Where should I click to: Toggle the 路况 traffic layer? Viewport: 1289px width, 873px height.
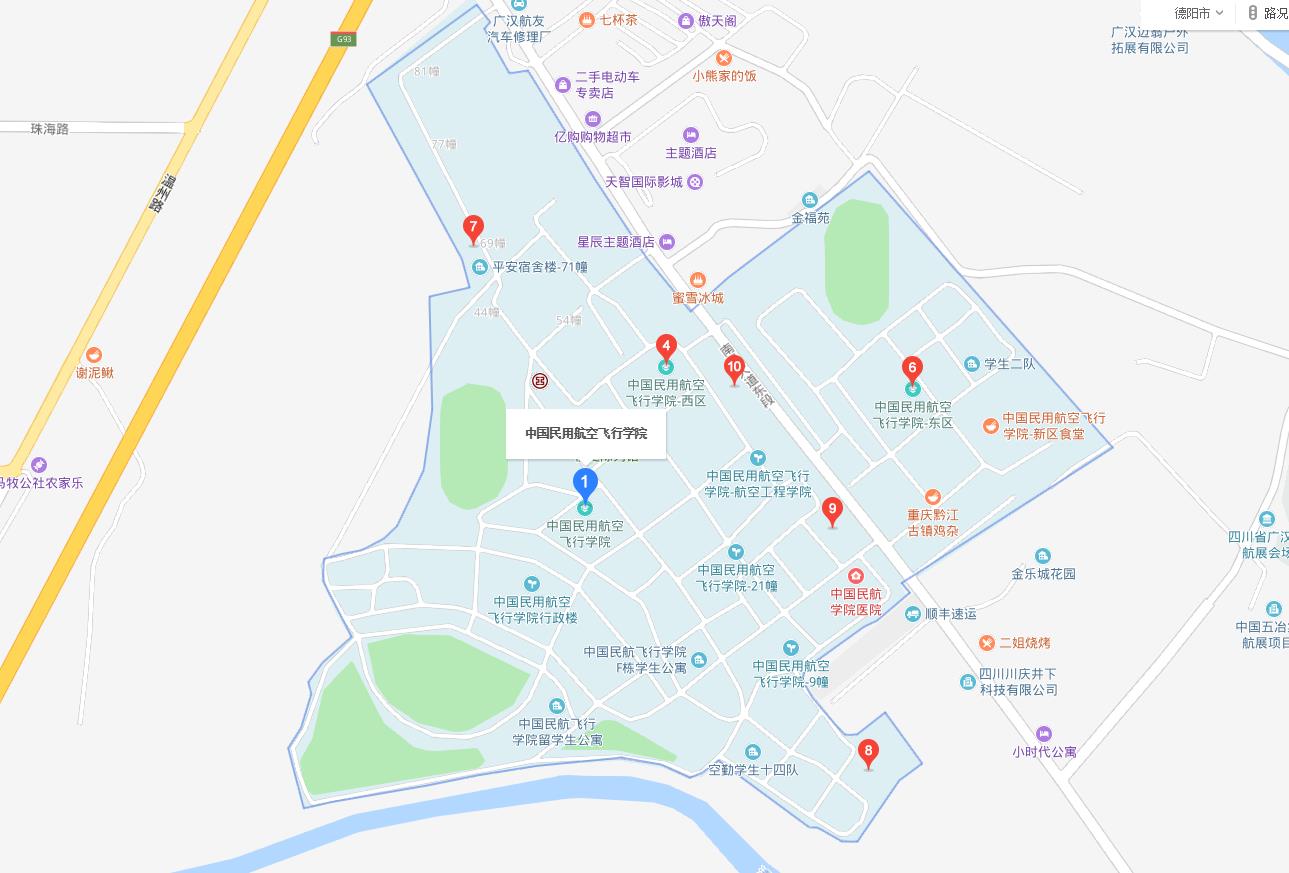[x=1266, y=13]
